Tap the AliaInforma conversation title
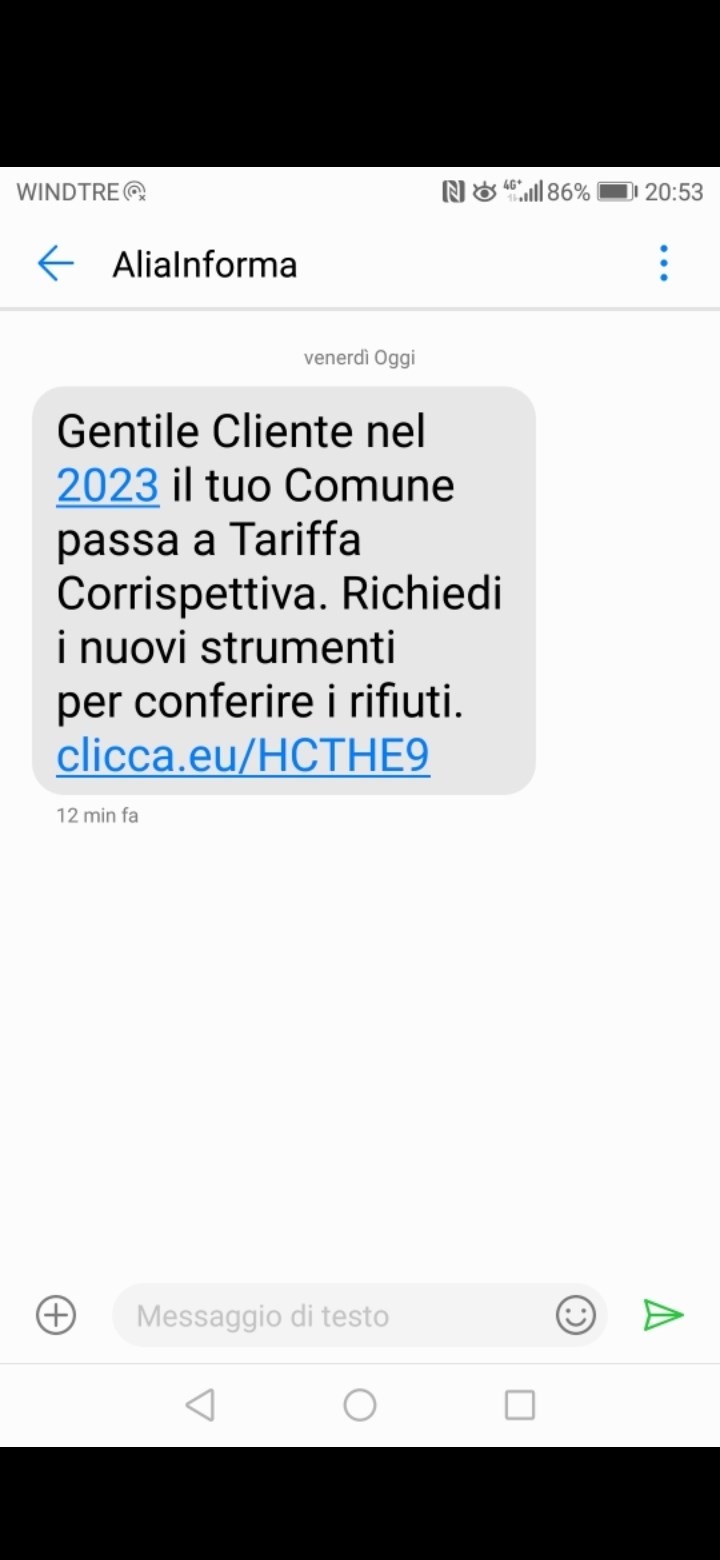Screen dimensions: 720x1560 [204, 263]
